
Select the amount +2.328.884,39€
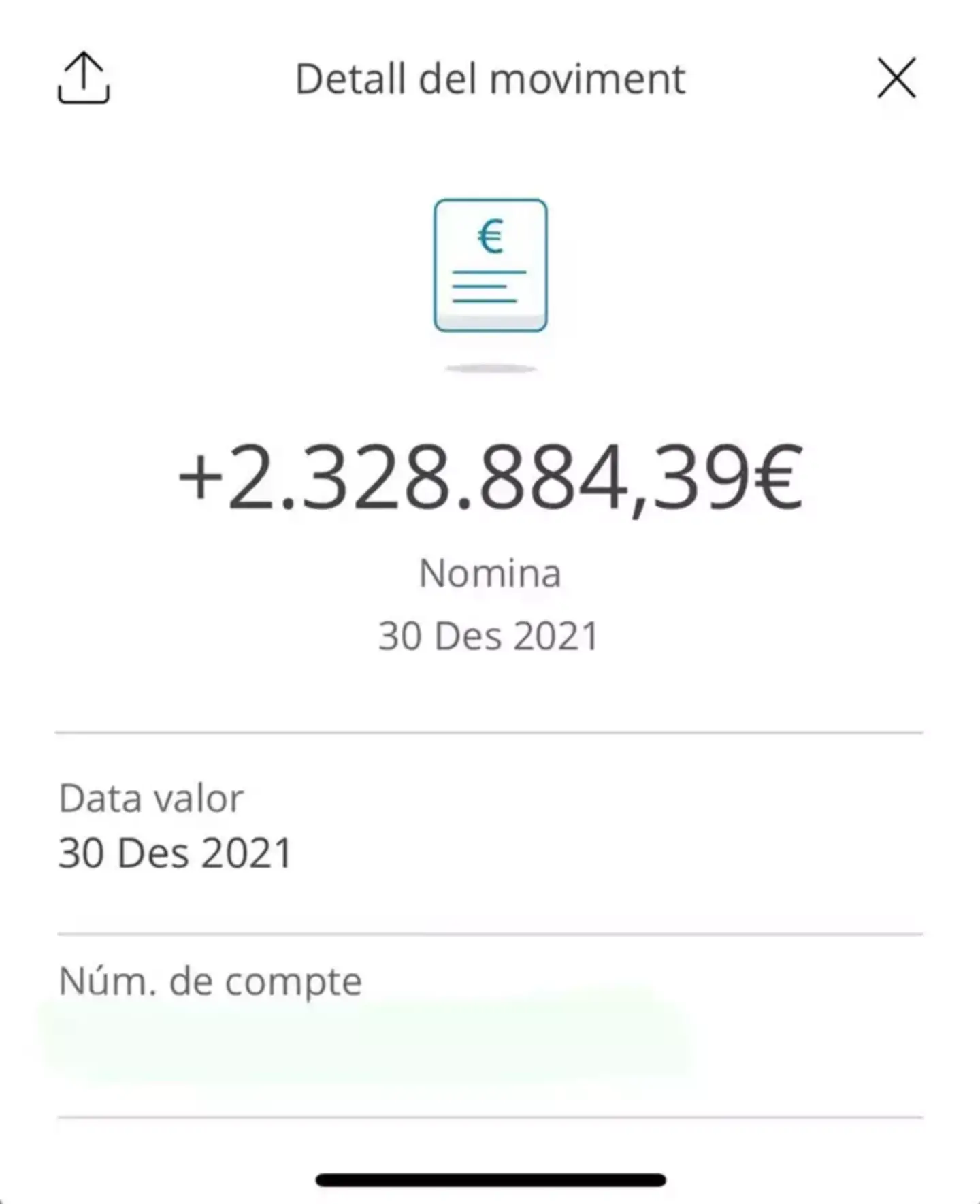point(490,476)
